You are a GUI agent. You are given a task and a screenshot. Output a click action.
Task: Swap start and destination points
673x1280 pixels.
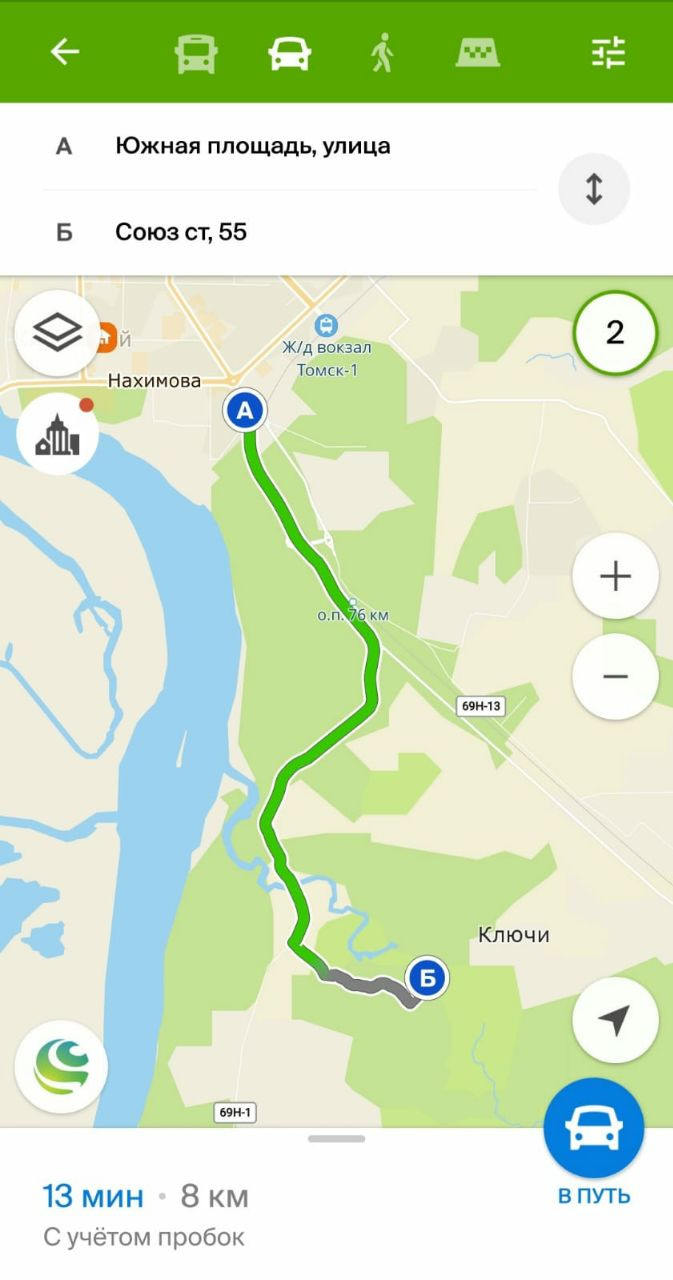(x=593, y=189)
